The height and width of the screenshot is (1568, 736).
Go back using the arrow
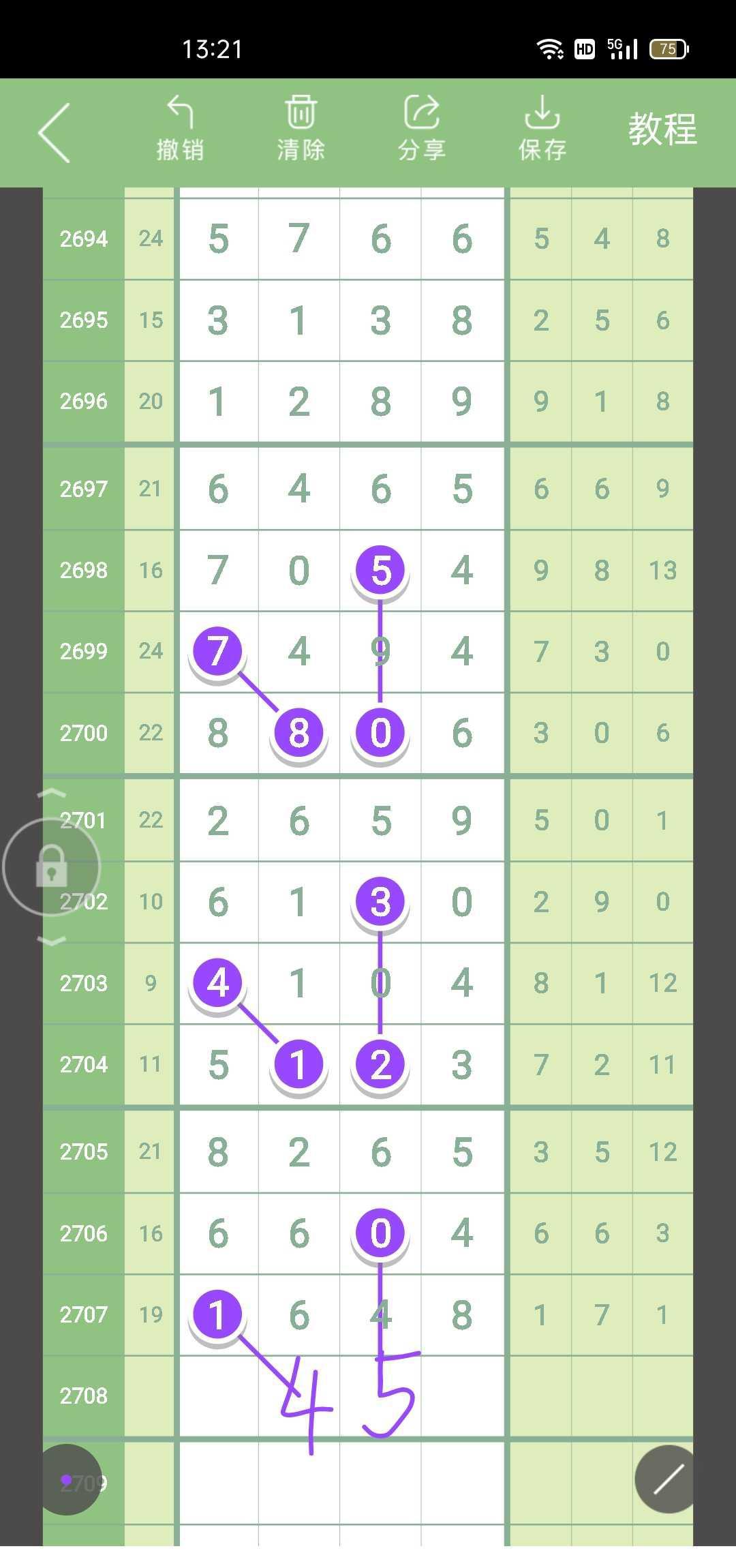coord(55,133)
